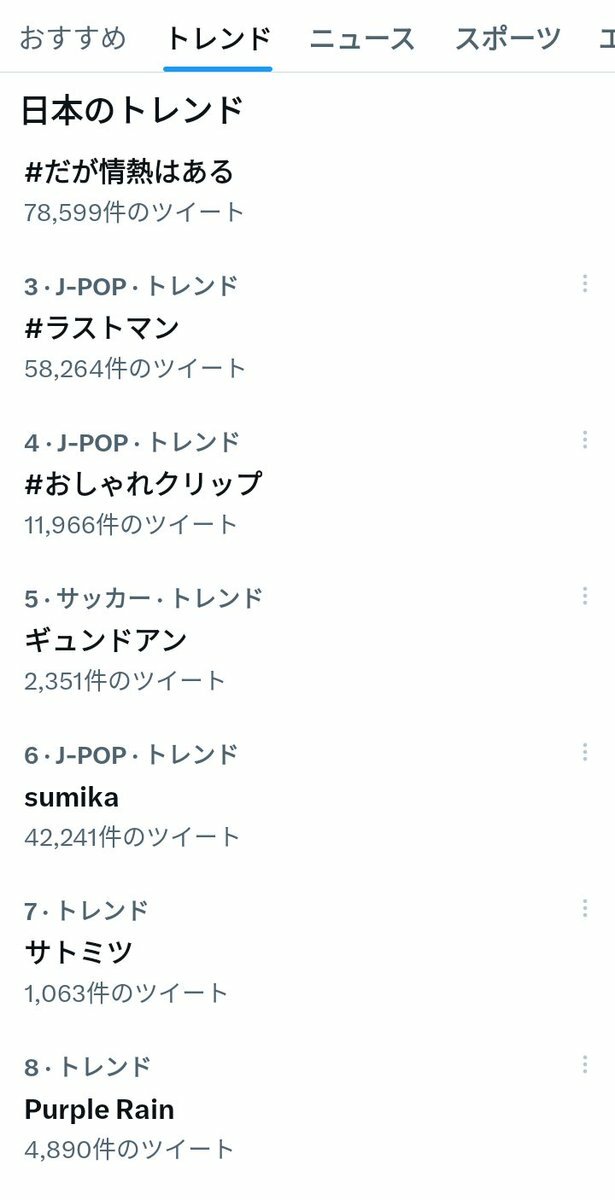Open more options for #ラストマン
The image size is (615, 1200).
coord(585,284)
